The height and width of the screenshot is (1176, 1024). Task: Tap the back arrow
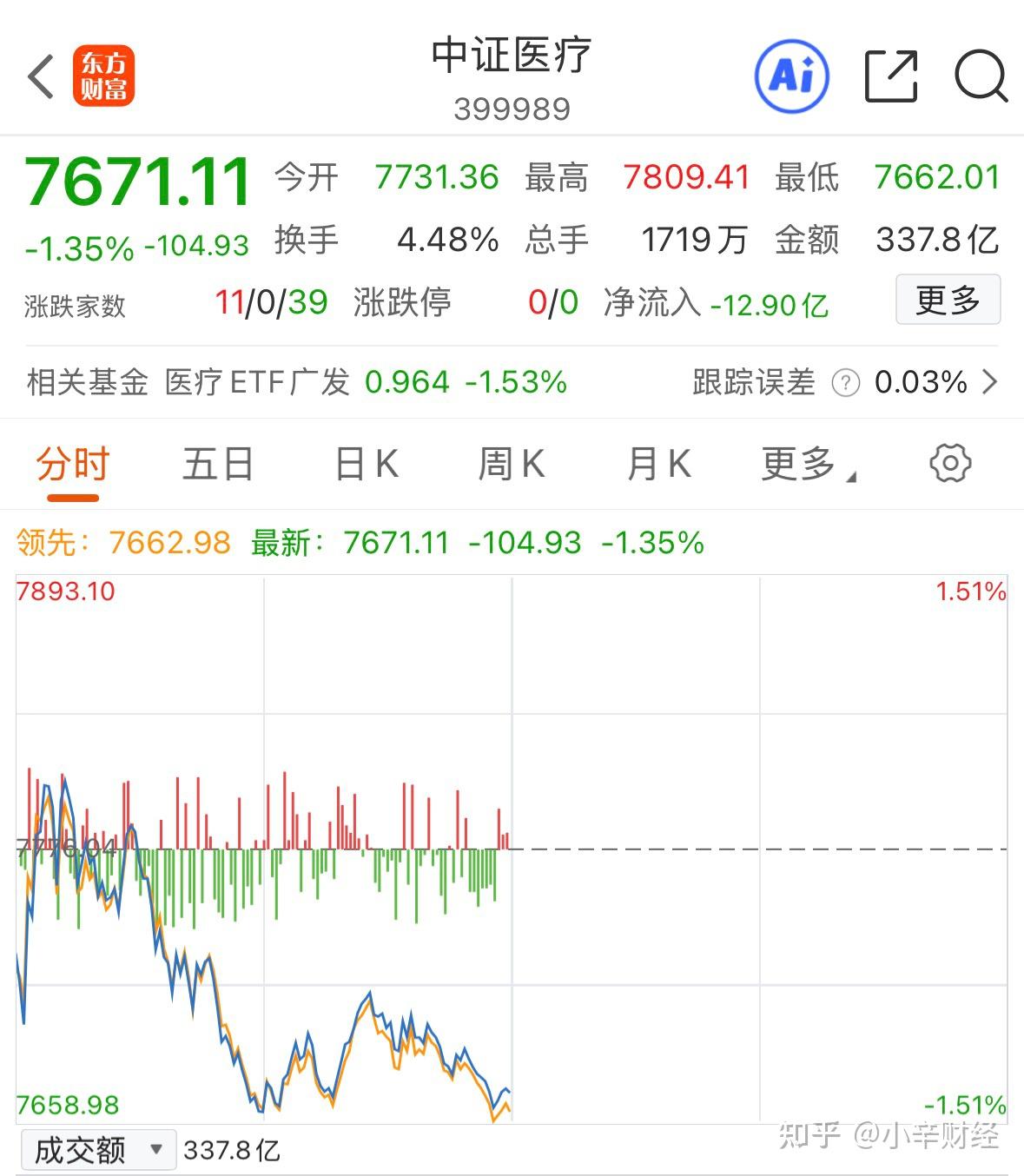tap(39, 76)
